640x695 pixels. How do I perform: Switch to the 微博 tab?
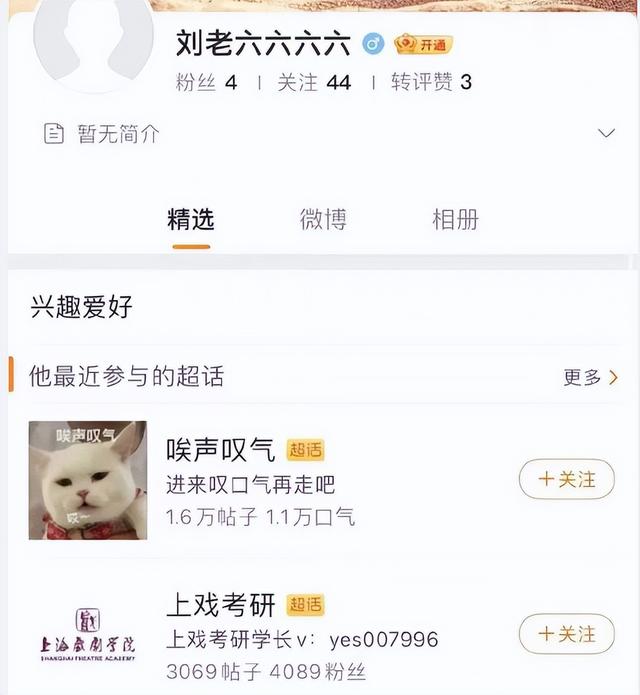pos(323,219)
